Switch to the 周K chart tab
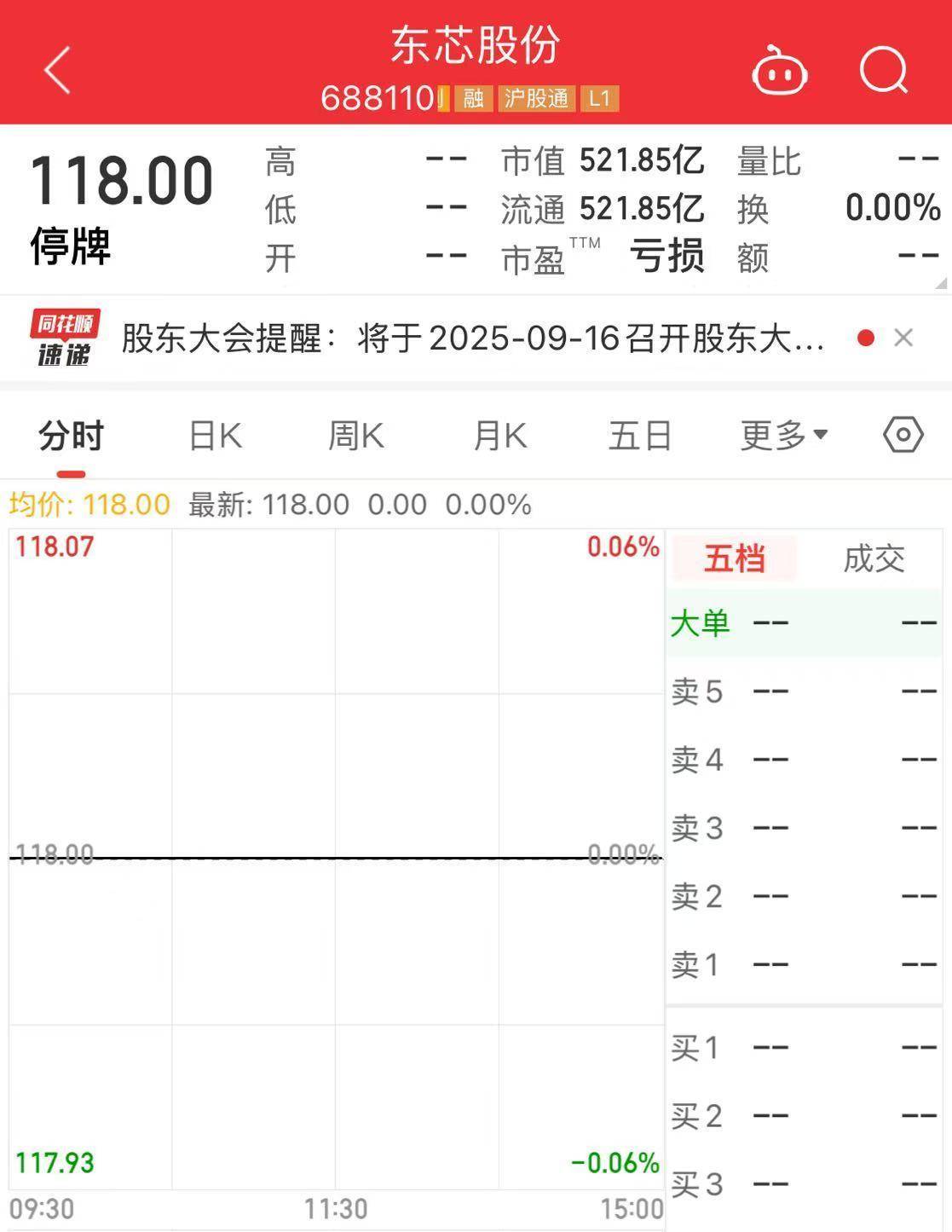The image size is (952, 1232). [x=355, y=436]
